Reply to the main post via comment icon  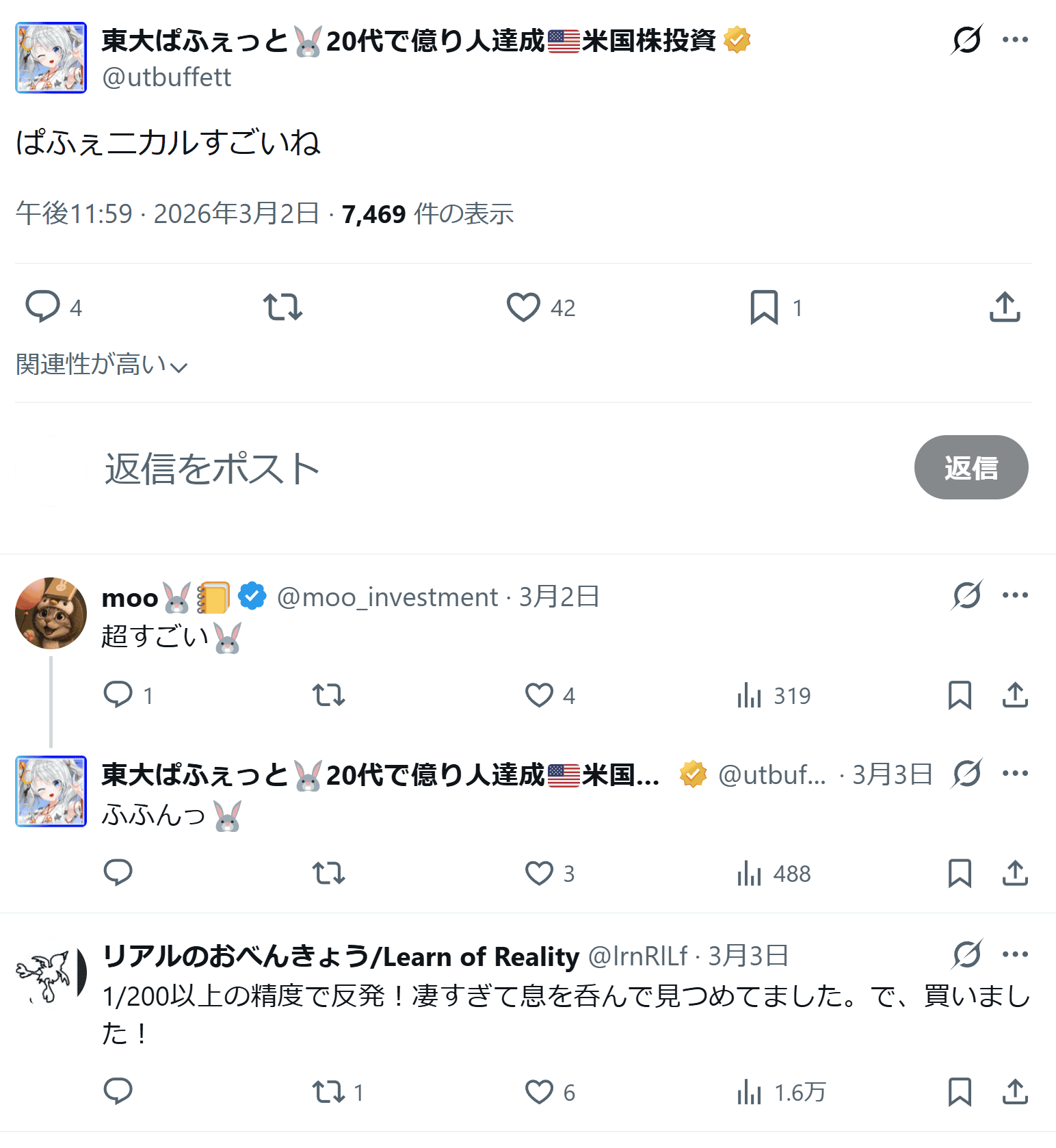[x=42, y=306]
